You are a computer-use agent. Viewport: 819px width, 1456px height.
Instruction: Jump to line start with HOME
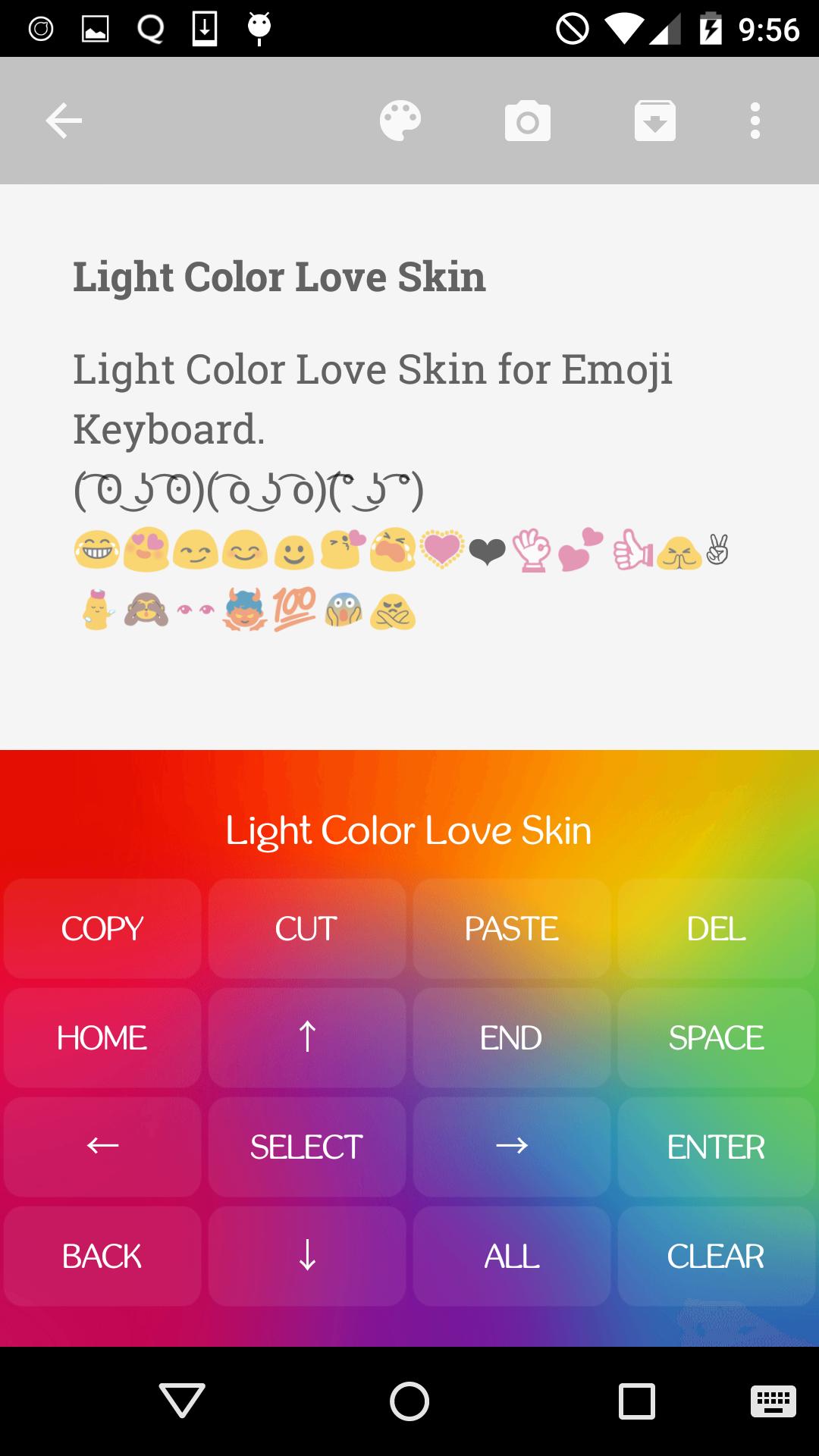coord(102,1038)
